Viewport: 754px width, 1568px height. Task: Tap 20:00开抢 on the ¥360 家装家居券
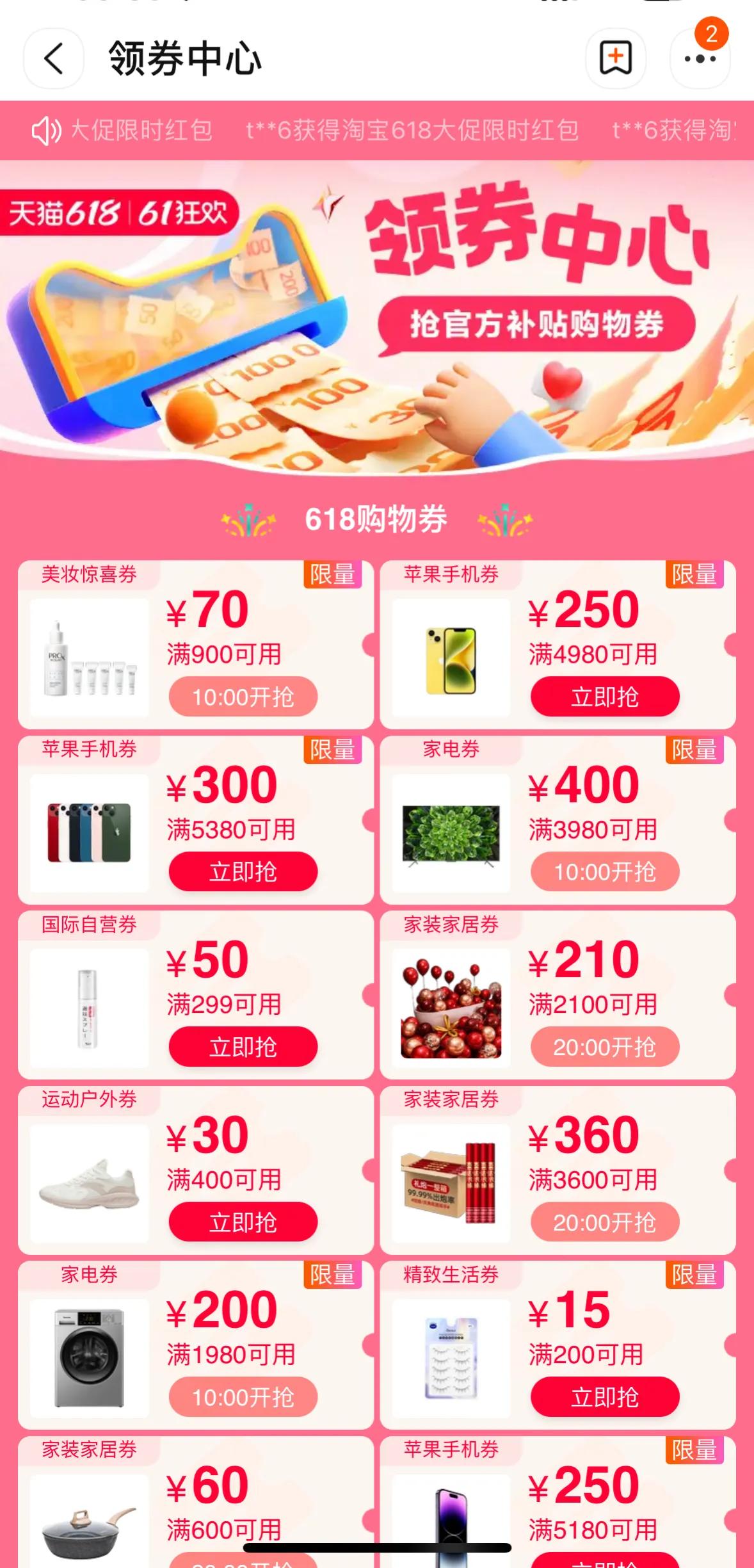point(604,1222)
